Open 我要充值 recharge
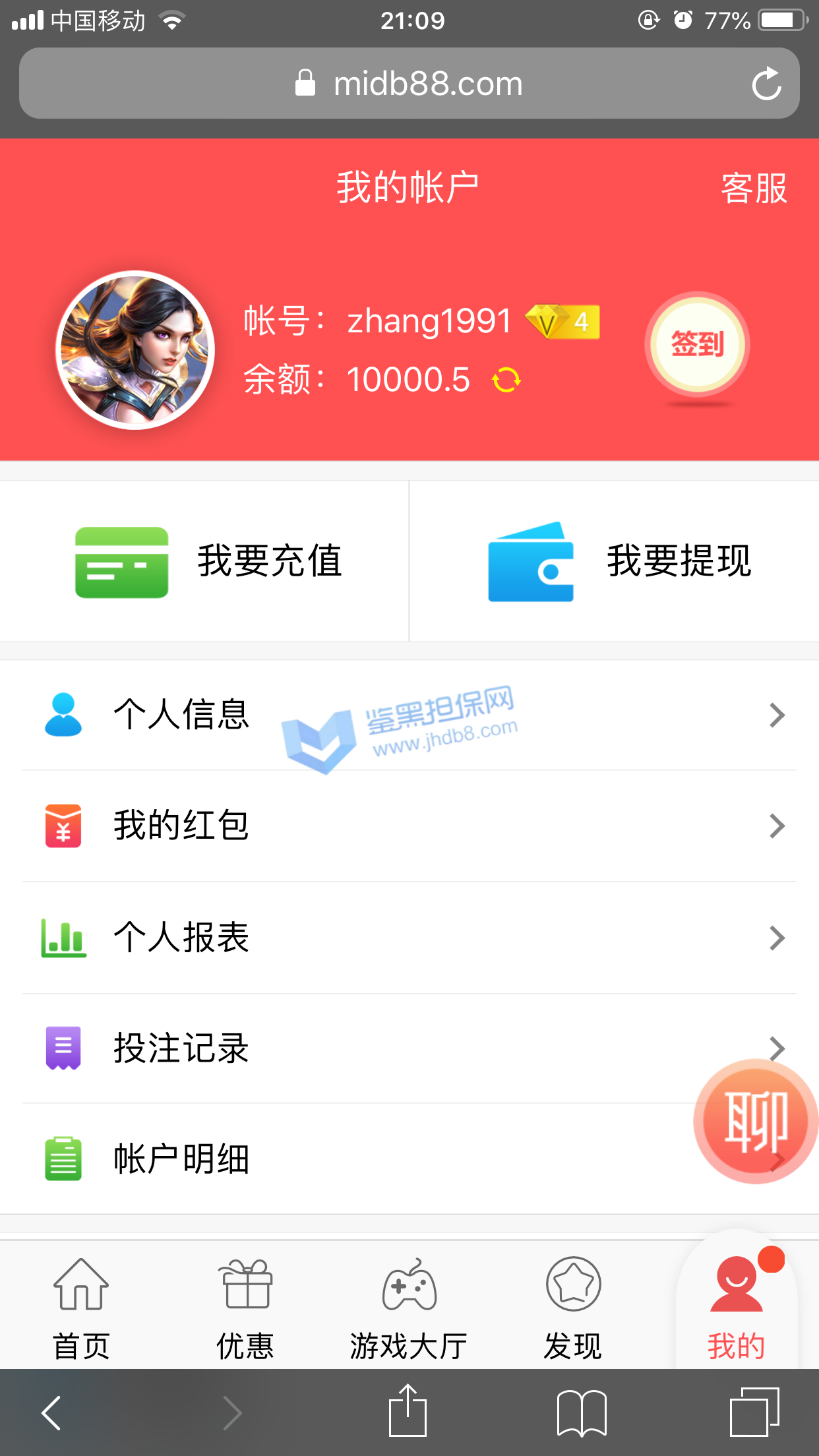 pos(204,562)
